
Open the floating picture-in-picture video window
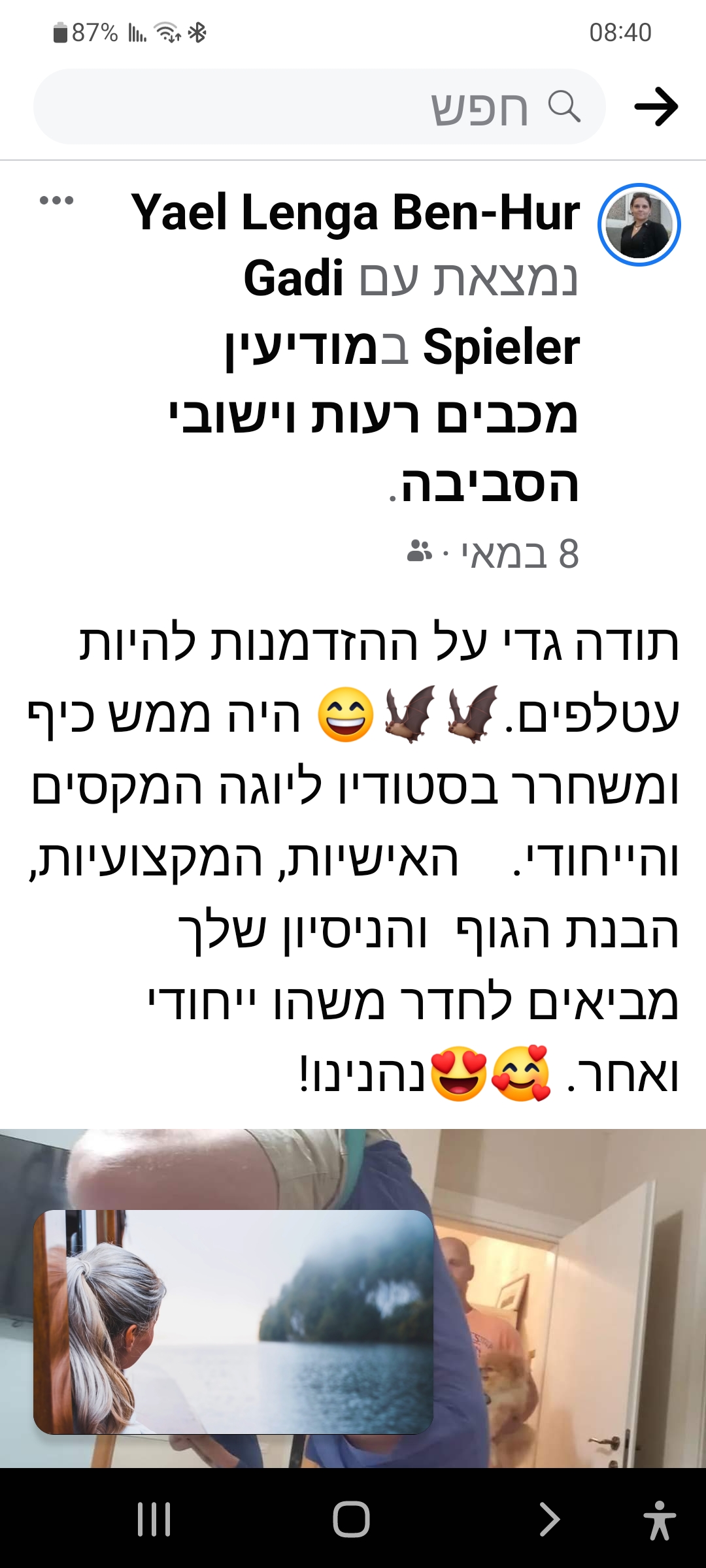pyautogui.click(x=233, y=1322)
